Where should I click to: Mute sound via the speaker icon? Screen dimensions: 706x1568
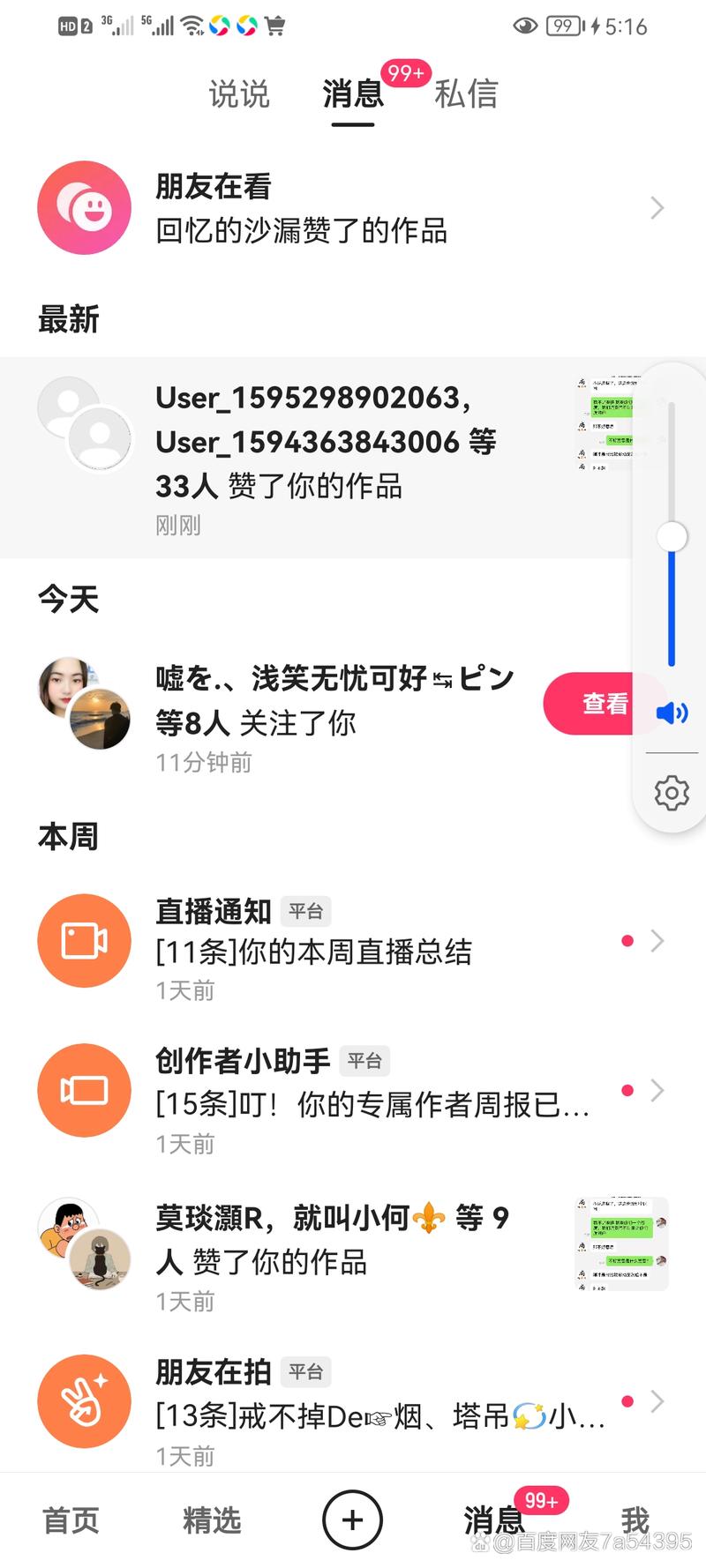coord(670,711)
